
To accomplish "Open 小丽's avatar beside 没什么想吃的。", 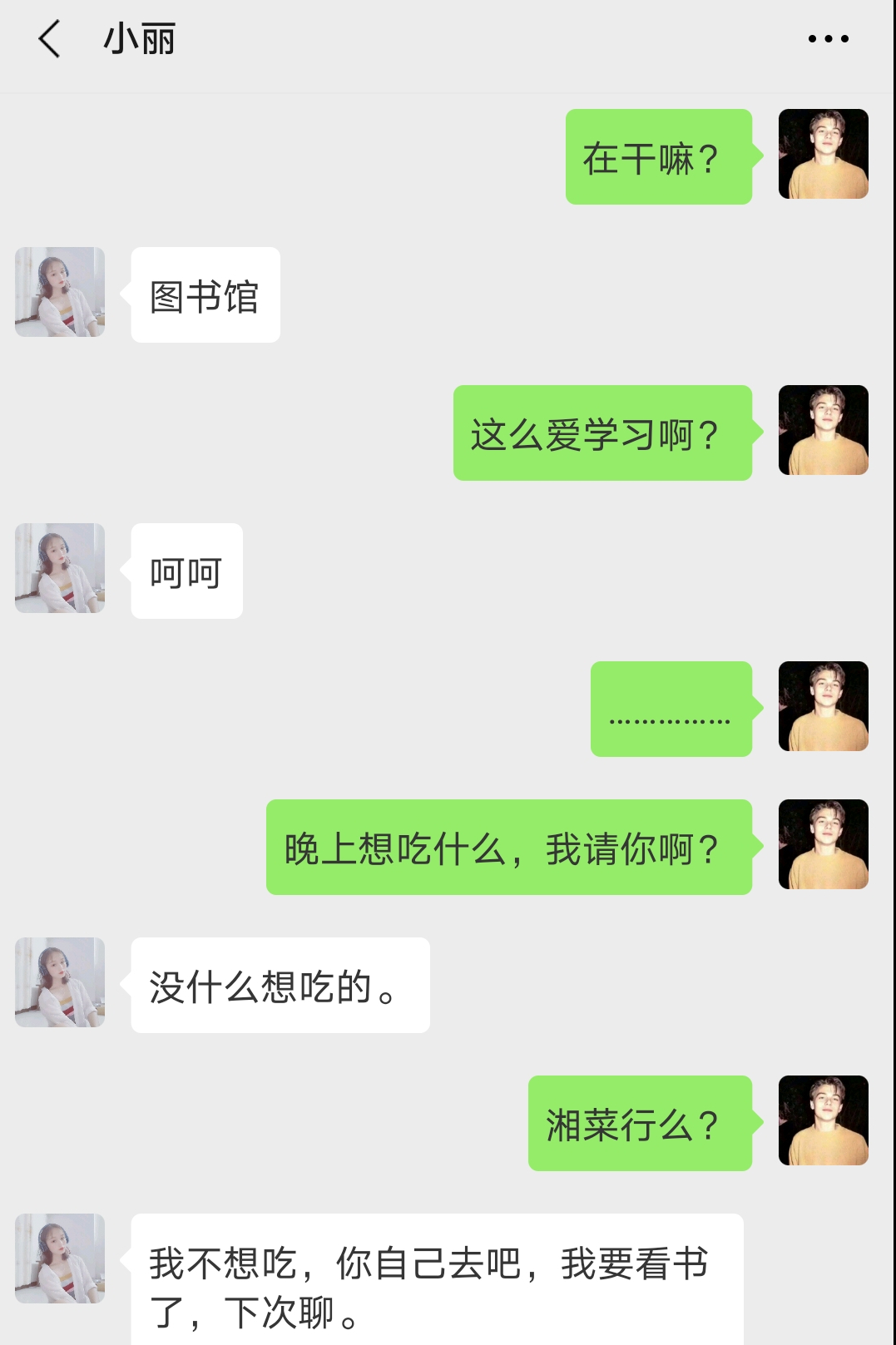I will pos(60,982).
